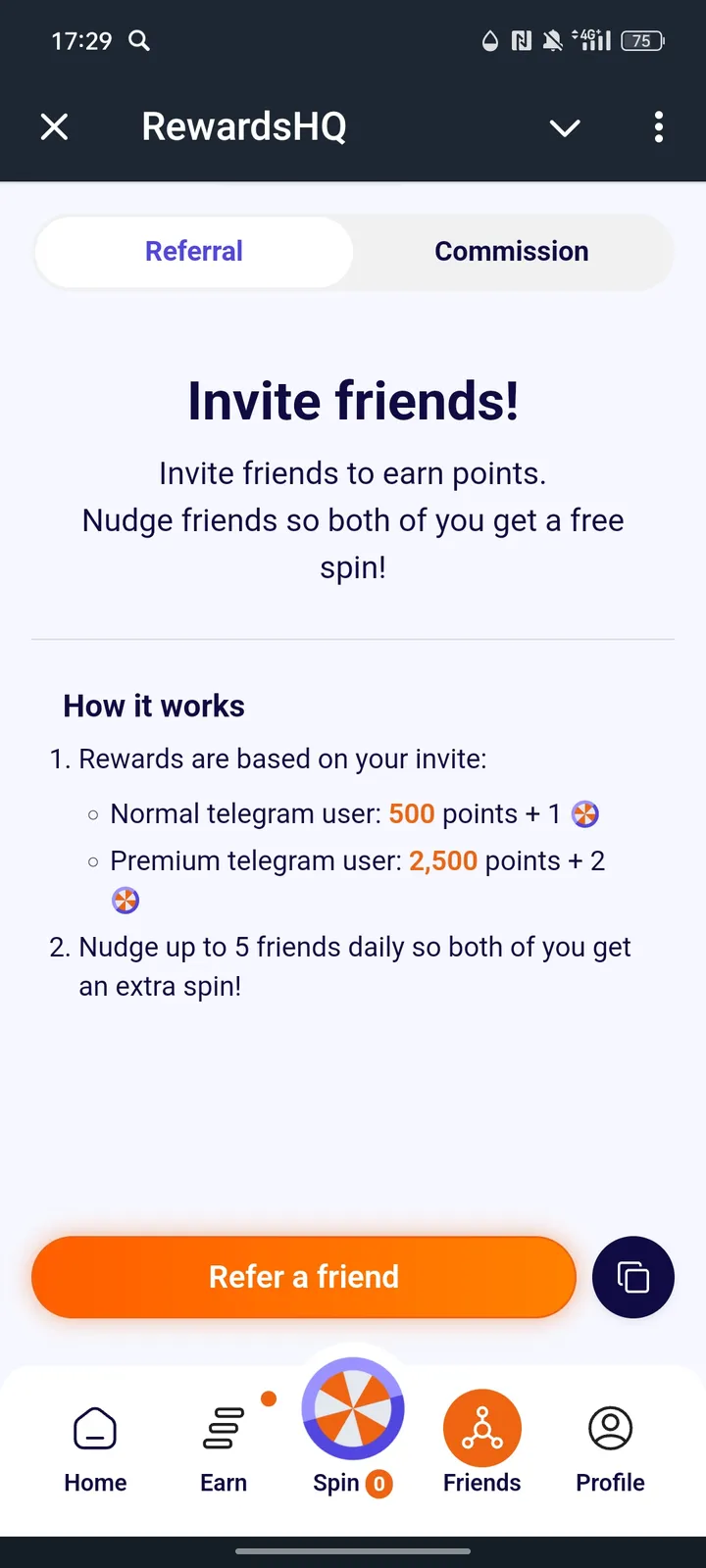
Task: Open the Spin wheel
Action: click(x=353, y=1408)
